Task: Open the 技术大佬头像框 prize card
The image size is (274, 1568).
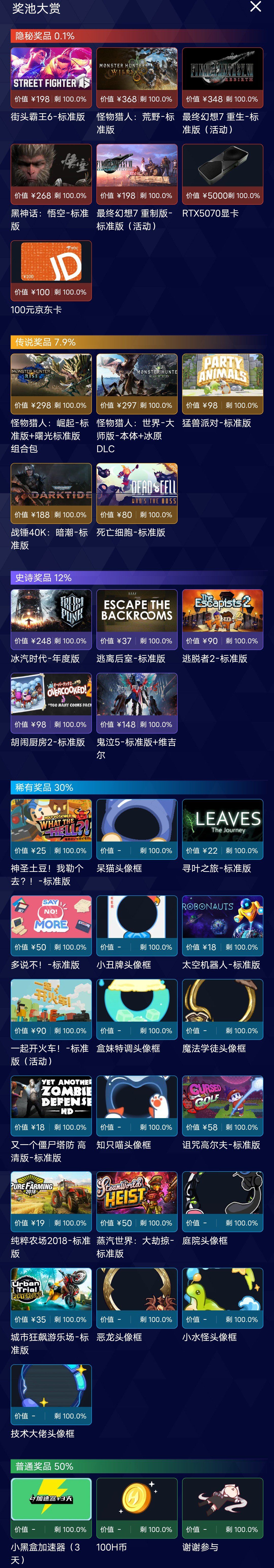Action: click(x=51, y=1393)
